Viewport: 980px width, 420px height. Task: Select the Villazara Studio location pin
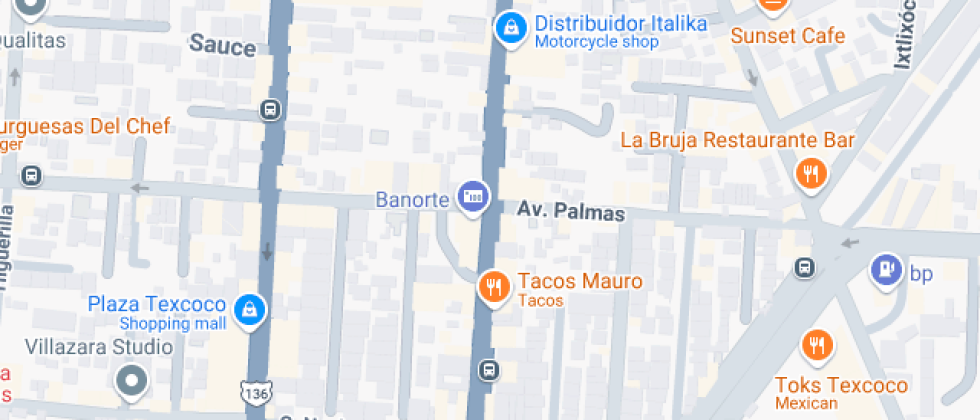131,380
